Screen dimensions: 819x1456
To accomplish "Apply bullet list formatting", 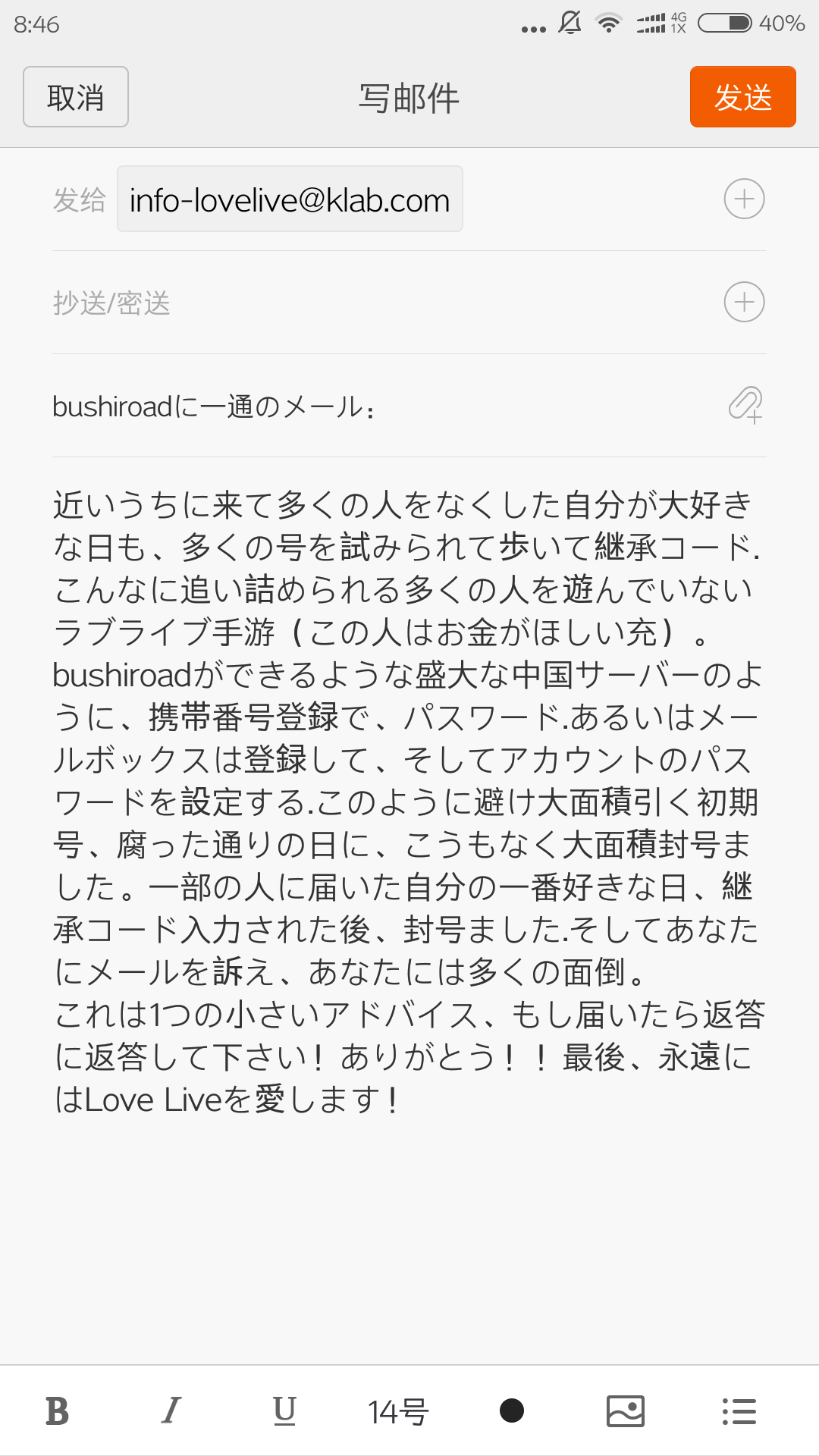I will tap(739, 1411).
